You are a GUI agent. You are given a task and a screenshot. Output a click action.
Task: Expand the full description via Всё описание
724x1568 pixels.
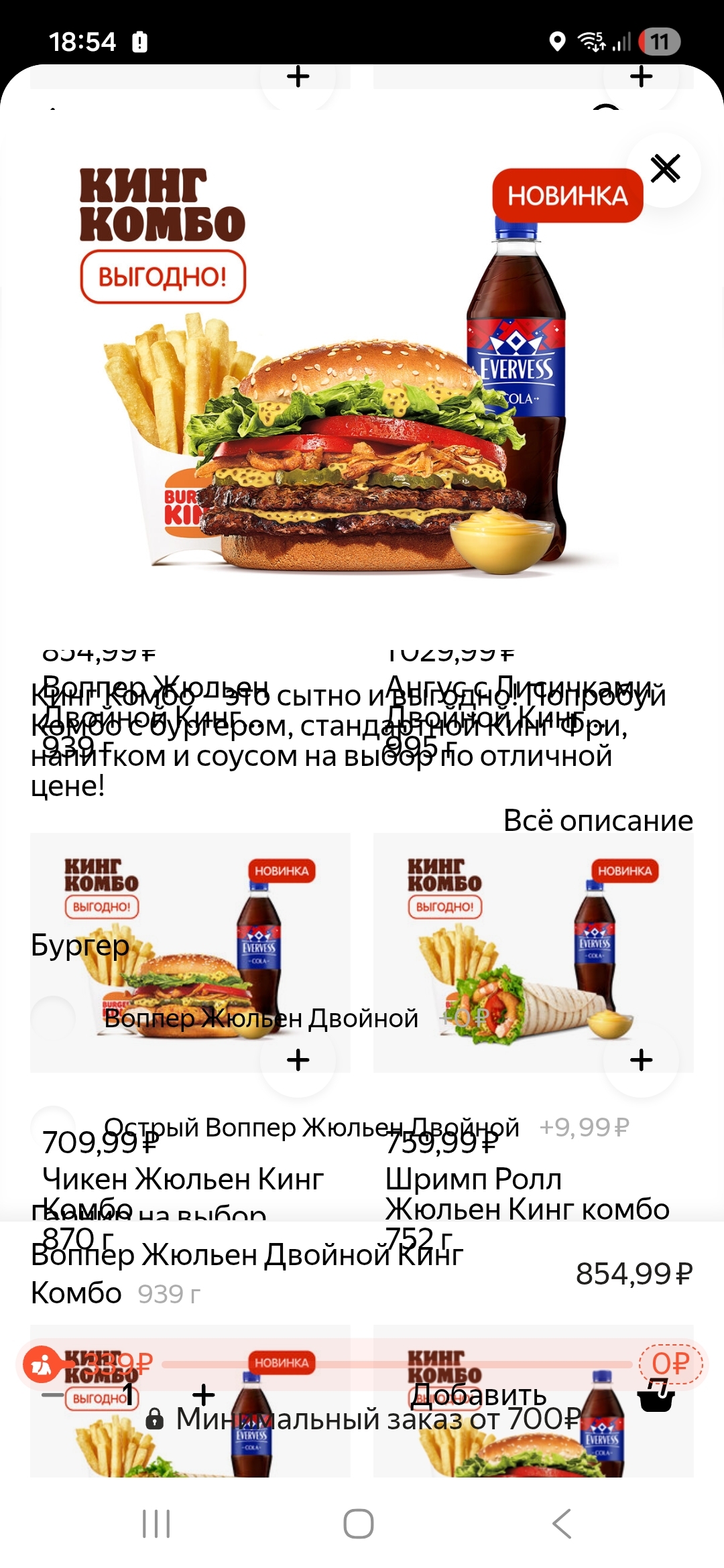coord(598,821)
